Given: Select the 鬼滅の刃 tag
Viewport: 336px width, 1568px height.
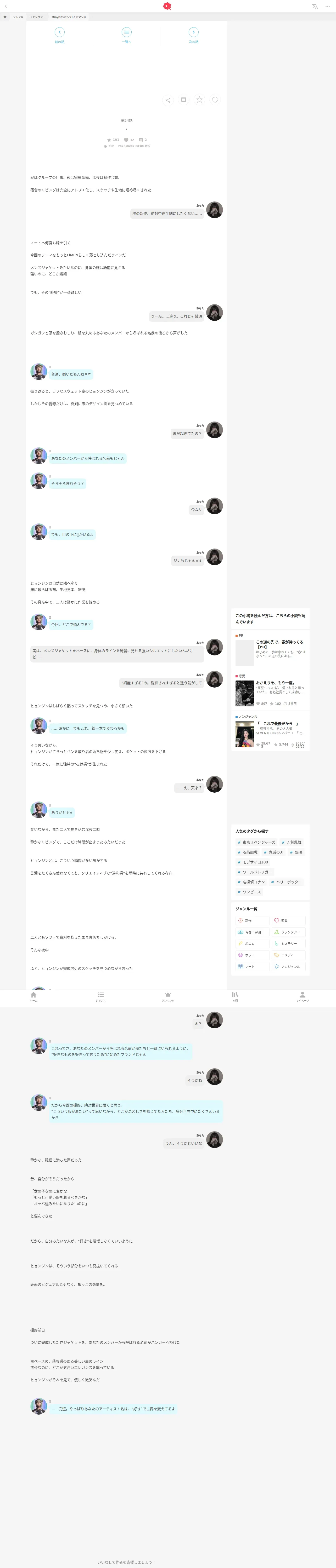Looking at the screenshot, I should [x=273, y=852].
